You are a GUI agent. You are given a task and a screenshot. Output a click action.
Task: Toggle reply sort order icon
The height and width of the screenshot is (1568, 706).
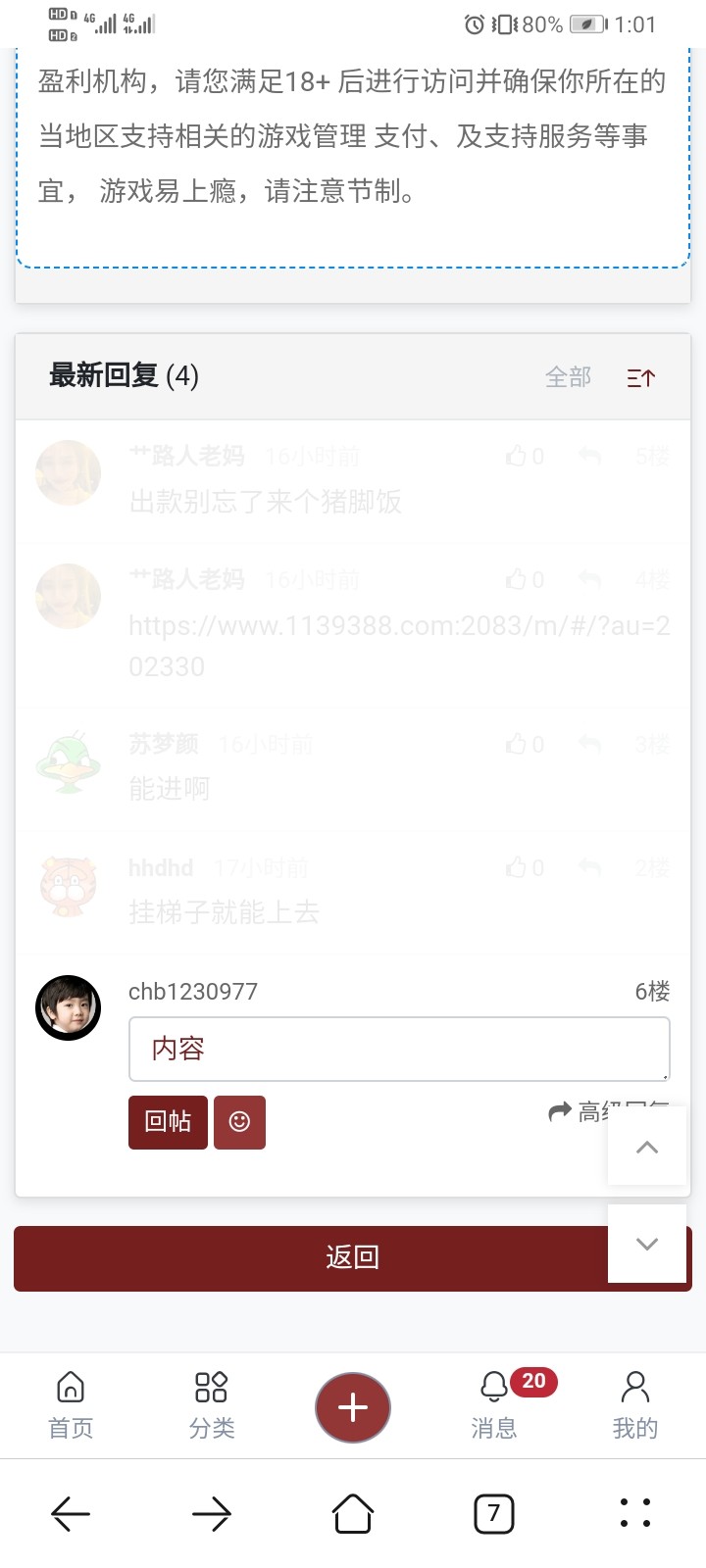coord(640,377)
